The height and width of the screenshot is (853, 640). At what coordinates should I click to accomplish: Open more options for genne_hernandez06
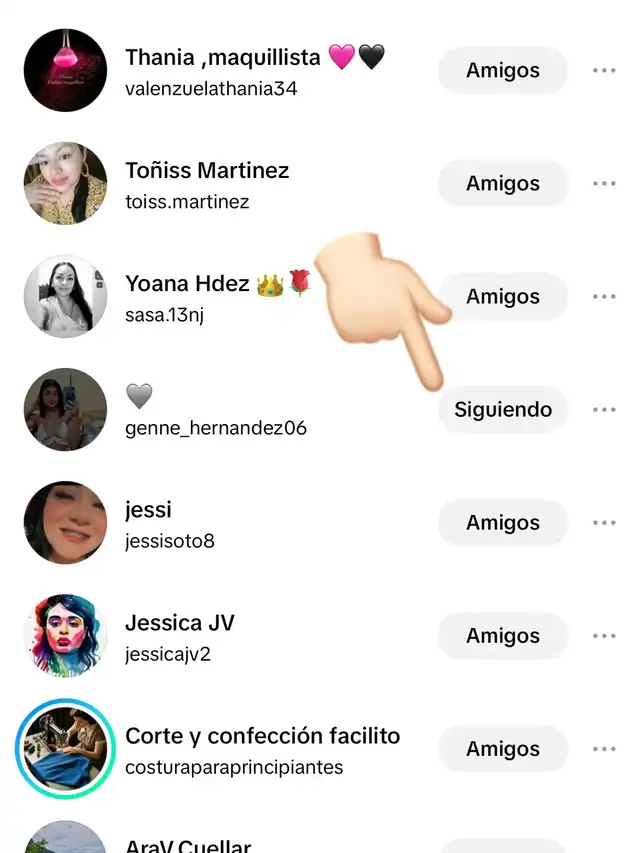pos(603,410)
